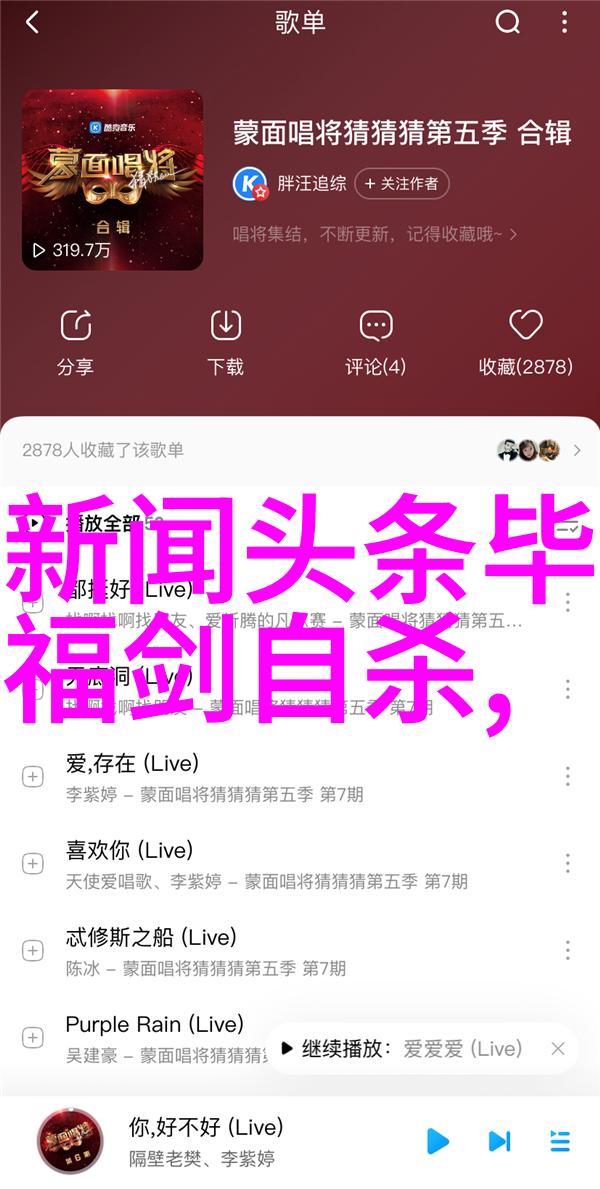Screen dimensions: 600x1189
Task: Share this playlist
Action: (75, 342)
